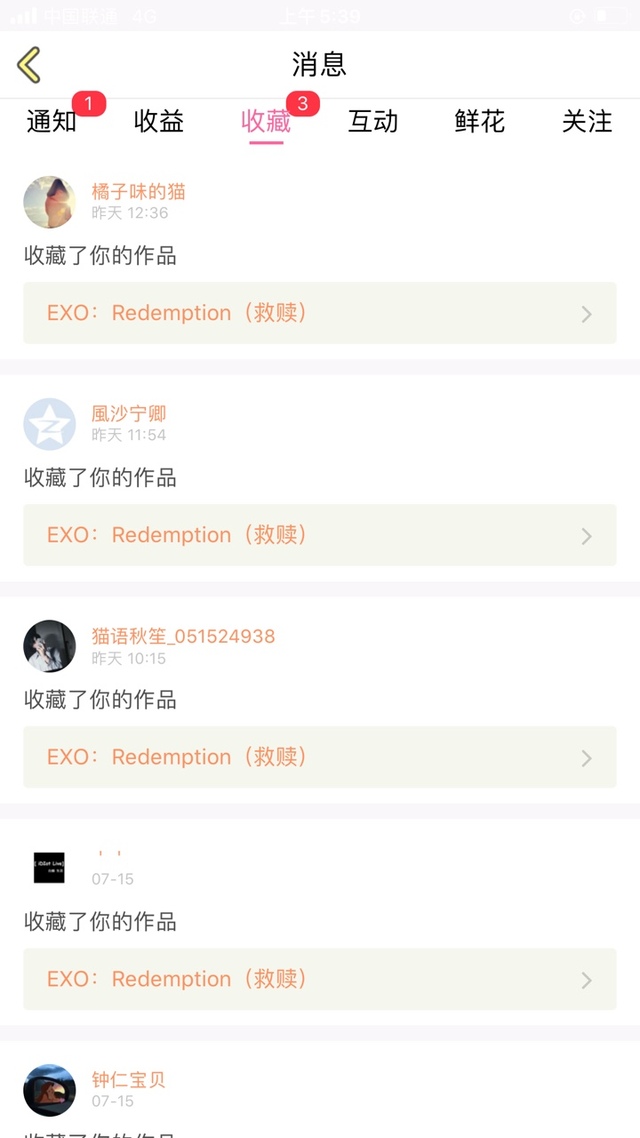Image resolution: width=640 pixels, height=1138 pixels.
Task: View 風沙宁卿's profile avatar
Action: click(49, 424)
